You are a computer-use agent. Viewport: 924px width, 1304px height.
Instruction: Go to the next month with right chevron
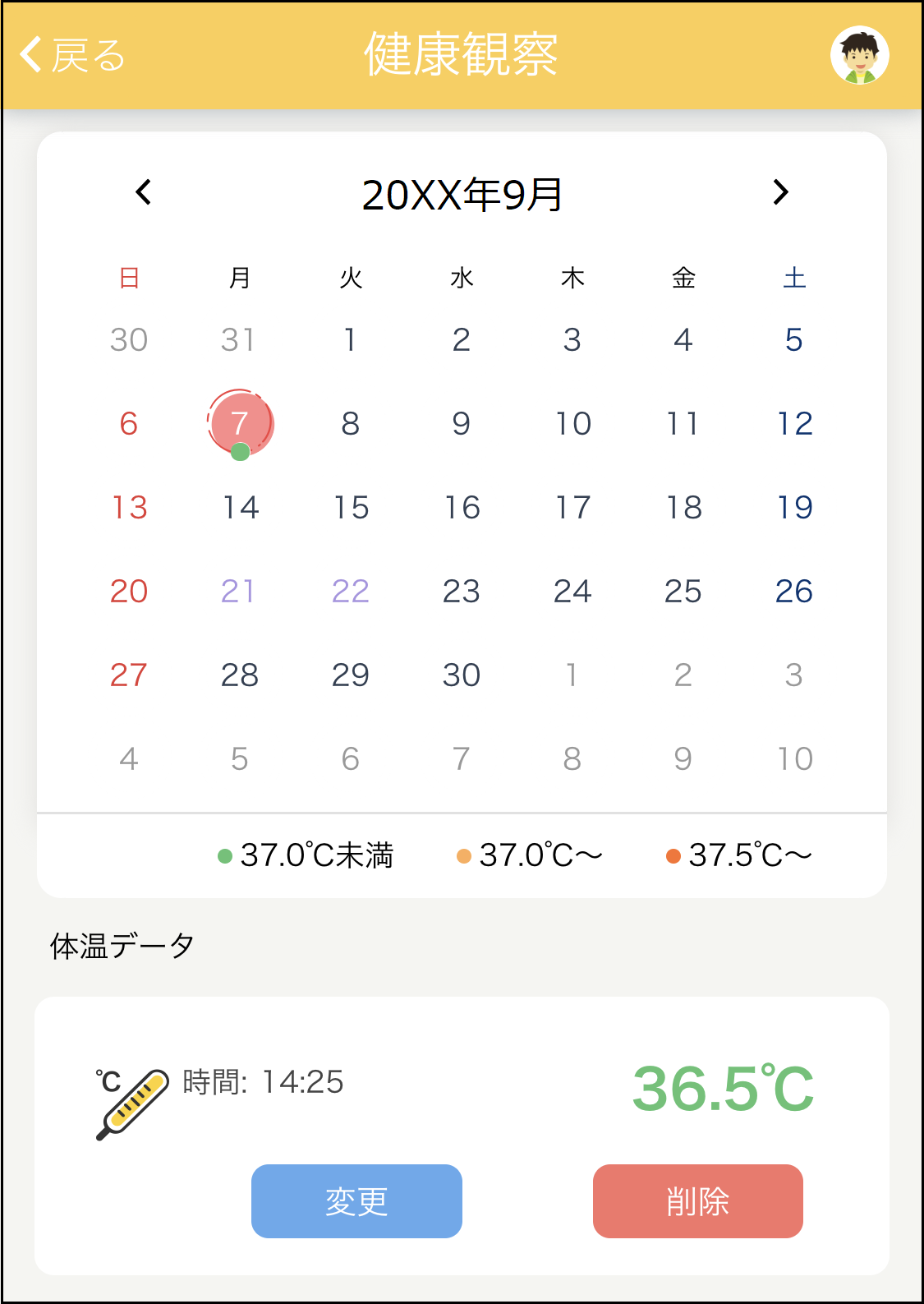point(781,191)
